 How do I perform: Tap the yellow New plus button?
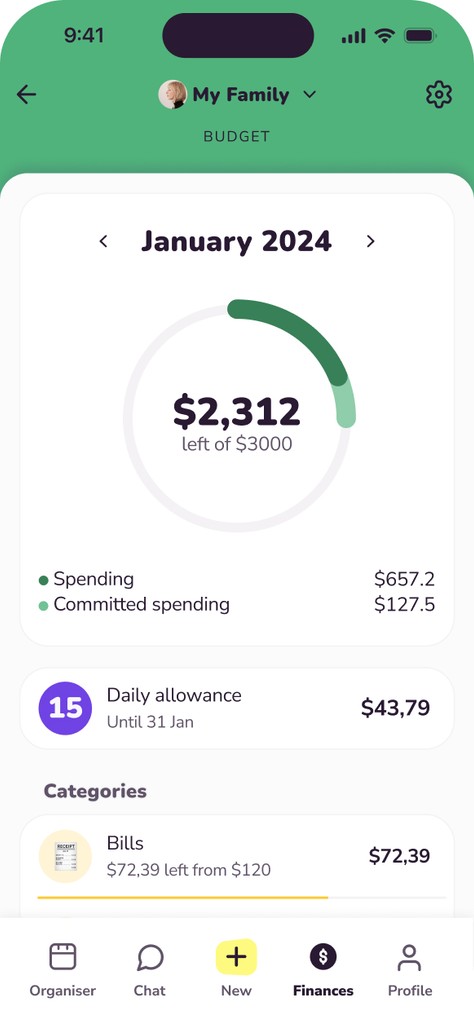[236, 957]
